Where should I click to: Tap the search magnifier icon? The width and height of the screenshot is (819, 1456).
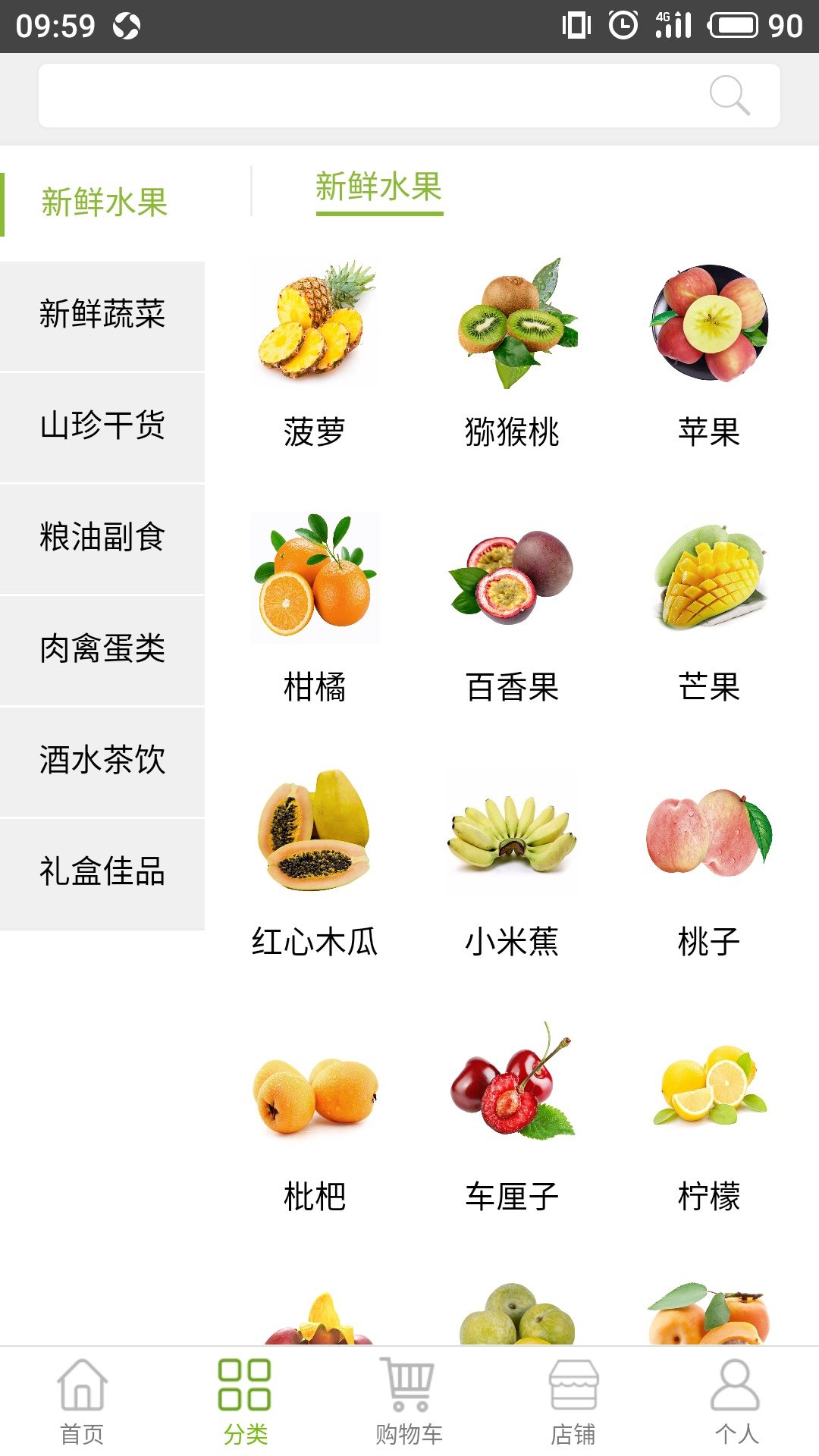coord(730,96)
